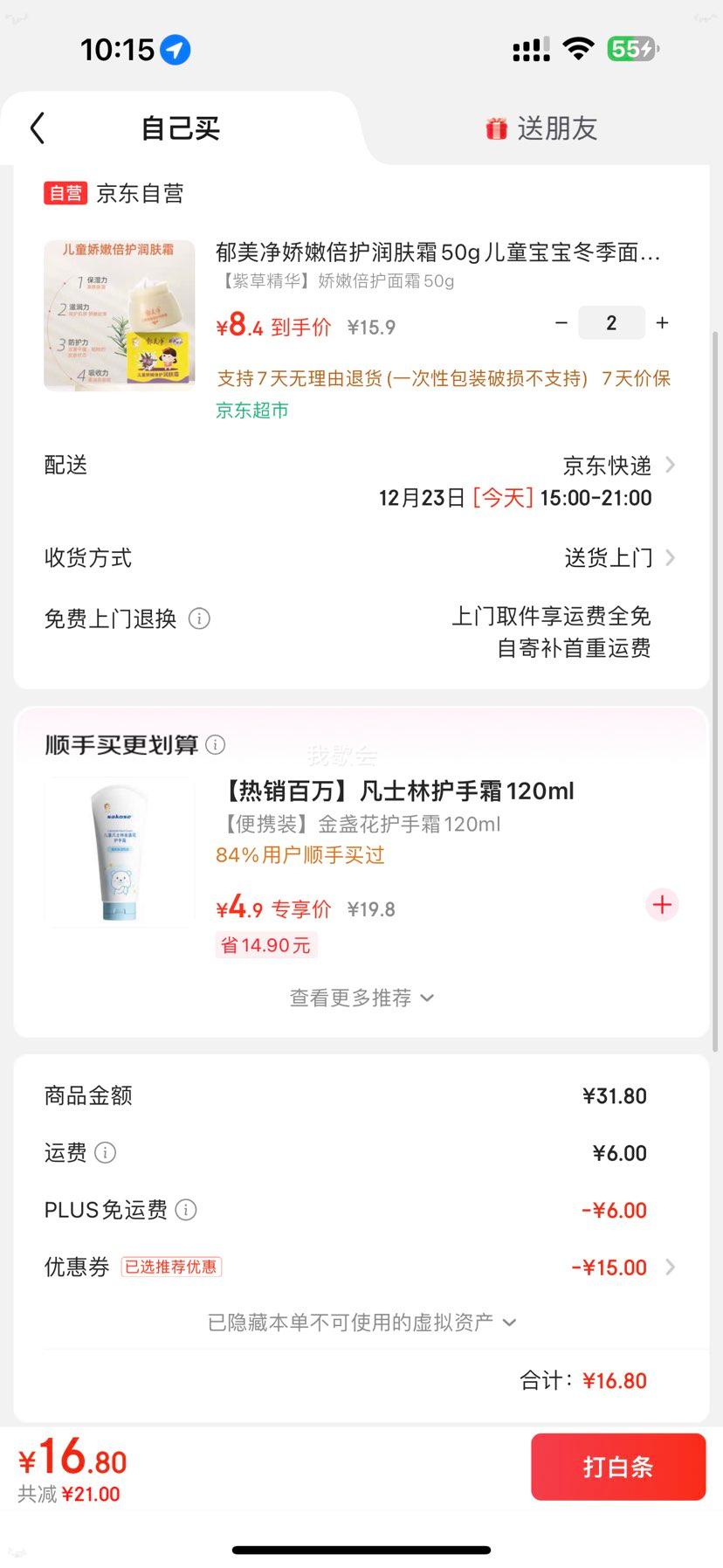The width and height of the screenshot is (723, 1568).
Task: Expand 已隐藏本单不可使用的虚拟资产
Action: [361, 1322]
